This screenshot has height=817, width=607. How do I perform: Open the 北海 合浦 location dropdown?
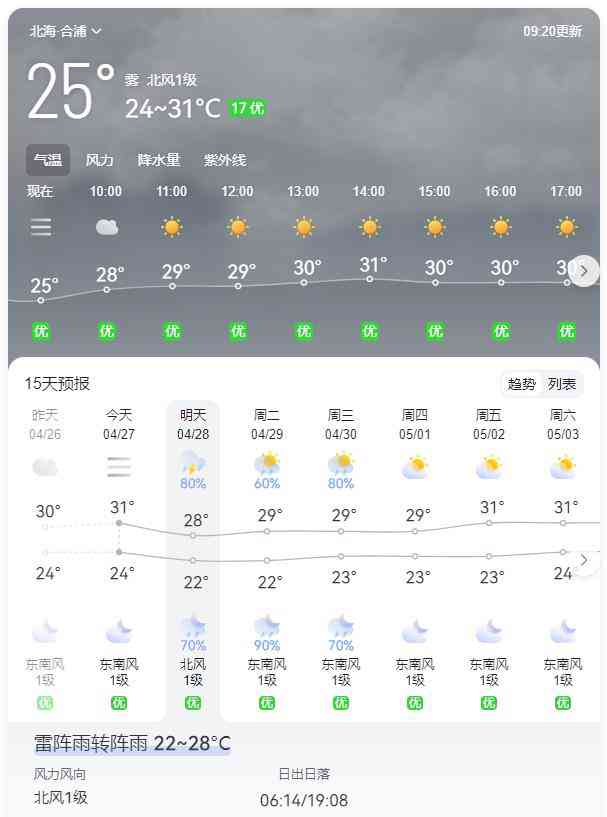[66, 31]
